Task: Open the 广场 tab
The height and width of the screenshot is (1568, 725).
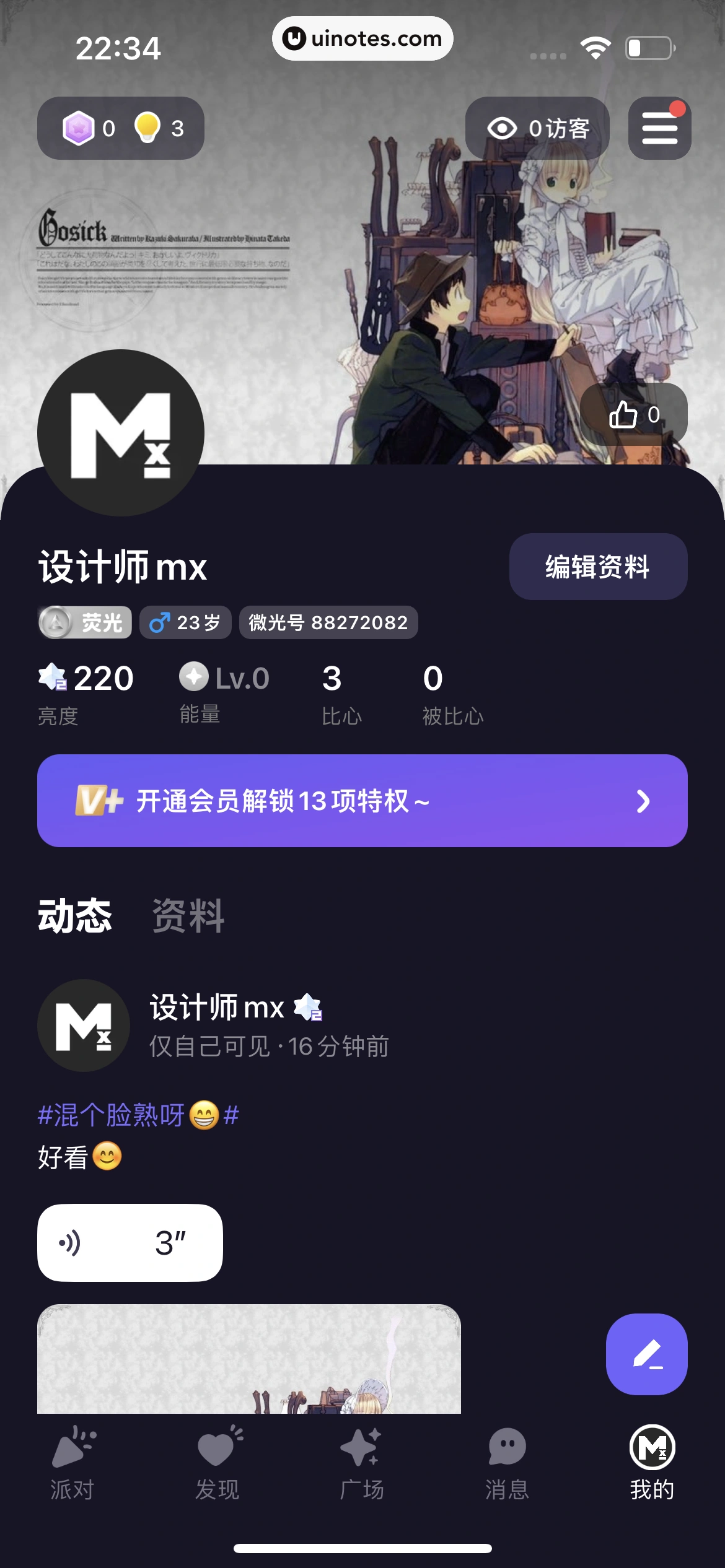Action: (362, 1462)
